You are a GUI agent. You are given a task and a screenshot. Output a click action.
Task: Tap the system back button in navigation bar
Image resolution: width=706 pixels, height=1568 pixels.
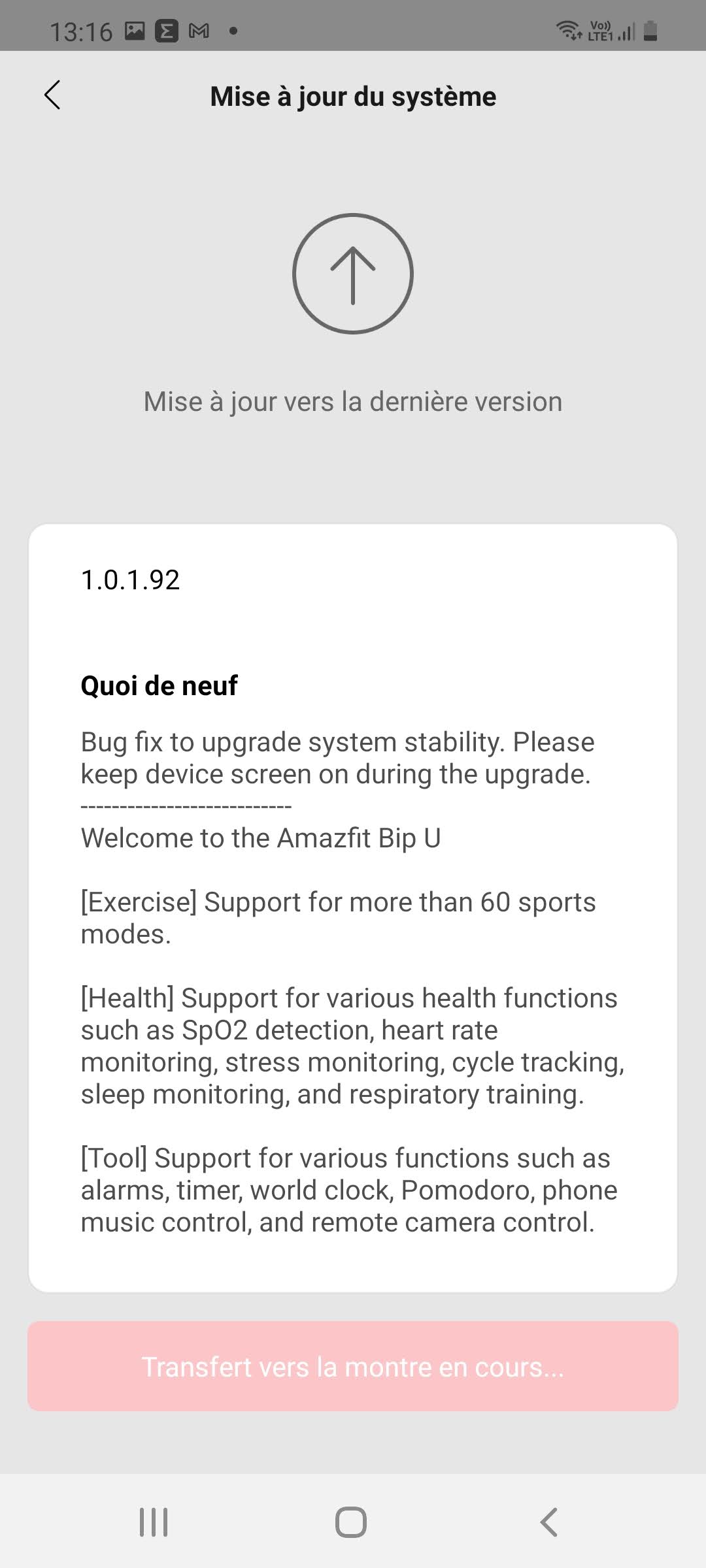(x=549, y=1522)
